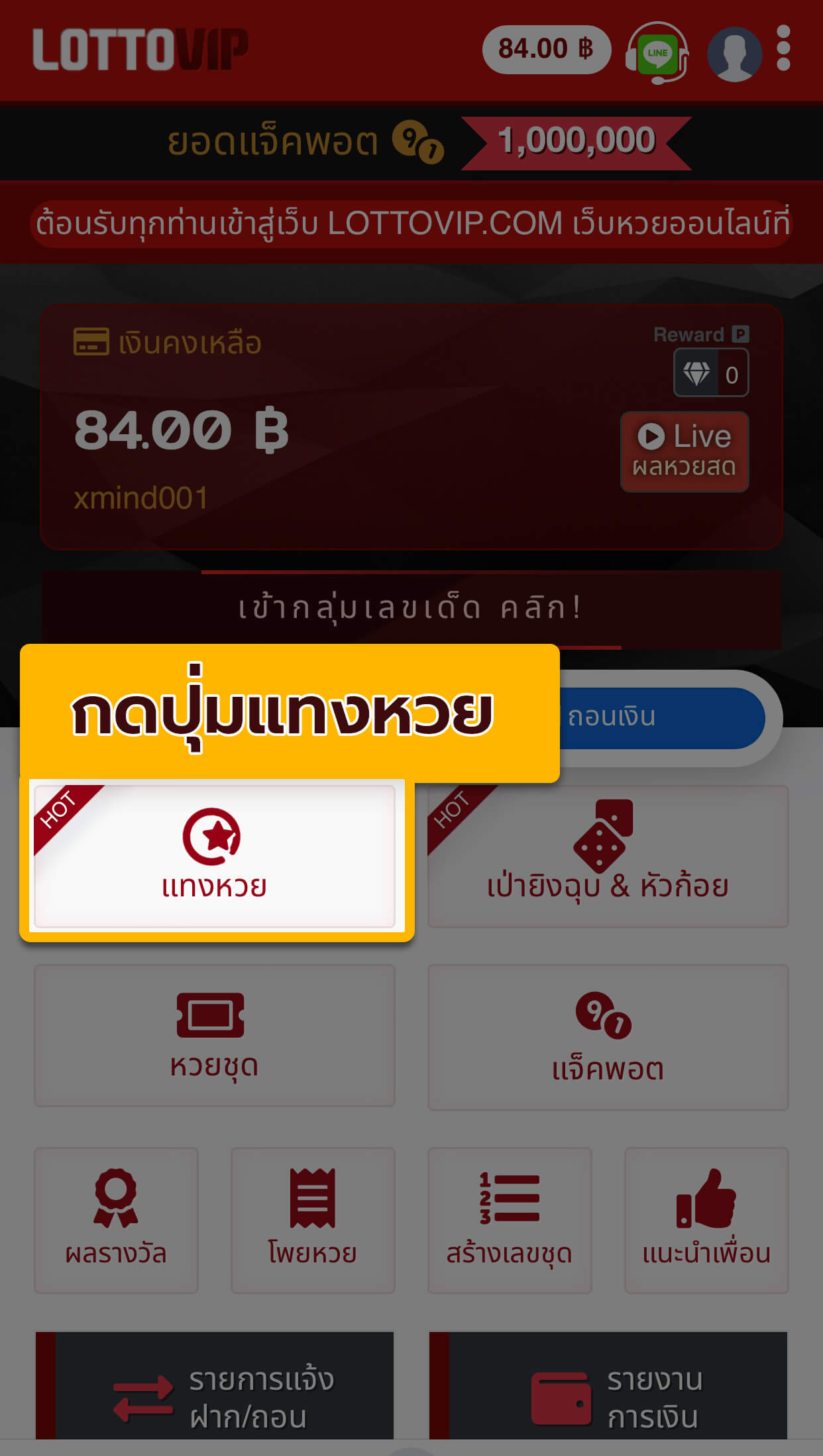823x1456 pixels.
Task: Open the LINE support headset icon
Action: [657, 53]
